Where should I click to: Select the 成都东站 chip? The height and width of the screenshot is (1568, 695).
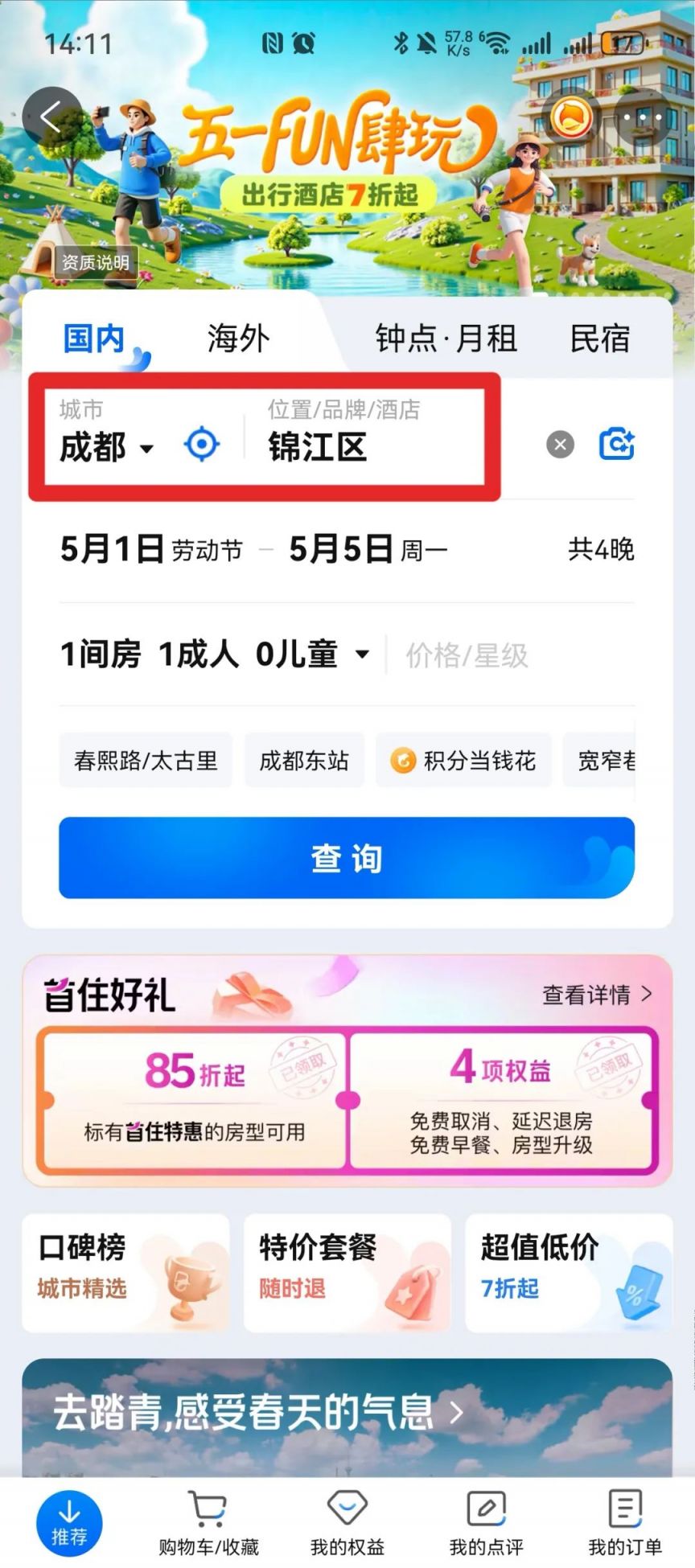tap(304, 761)
